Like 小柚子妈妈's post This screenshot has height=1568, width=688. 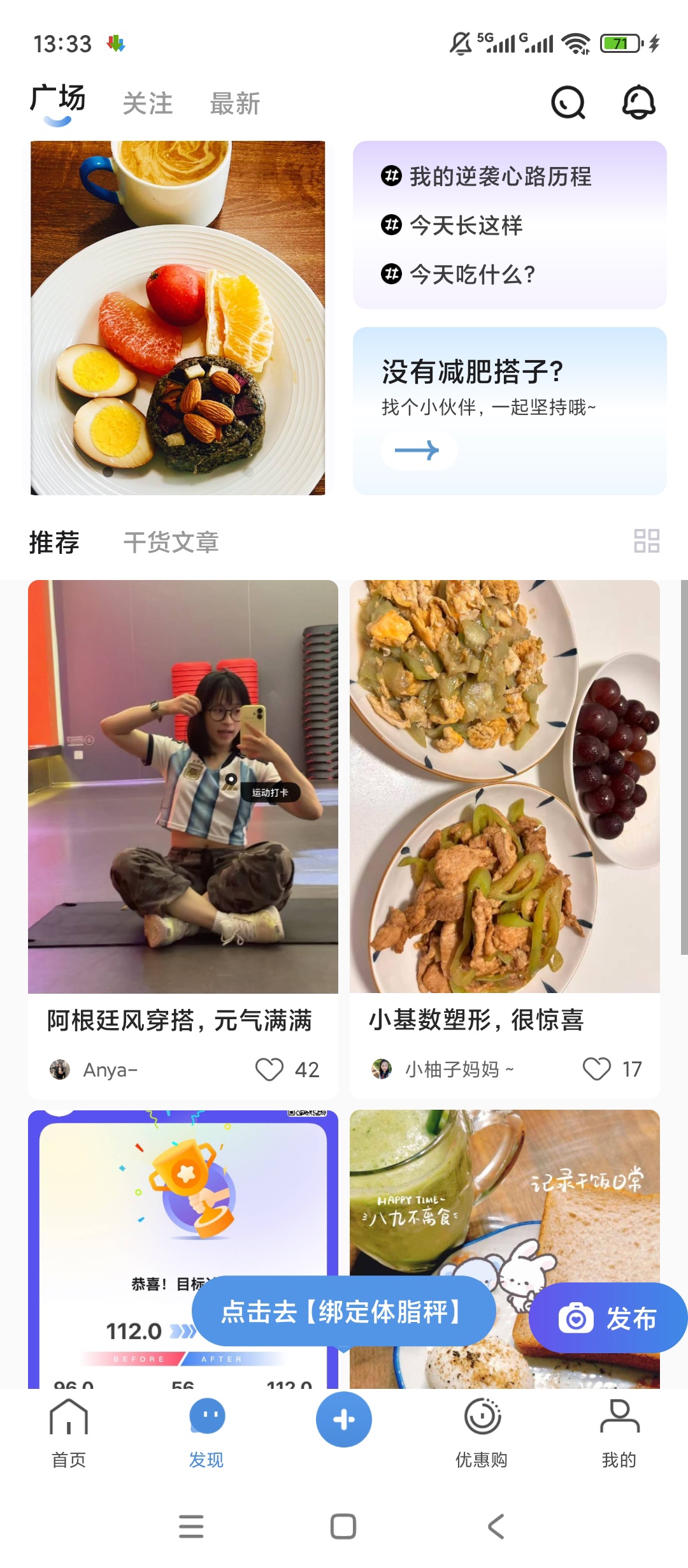point(596,1069)
